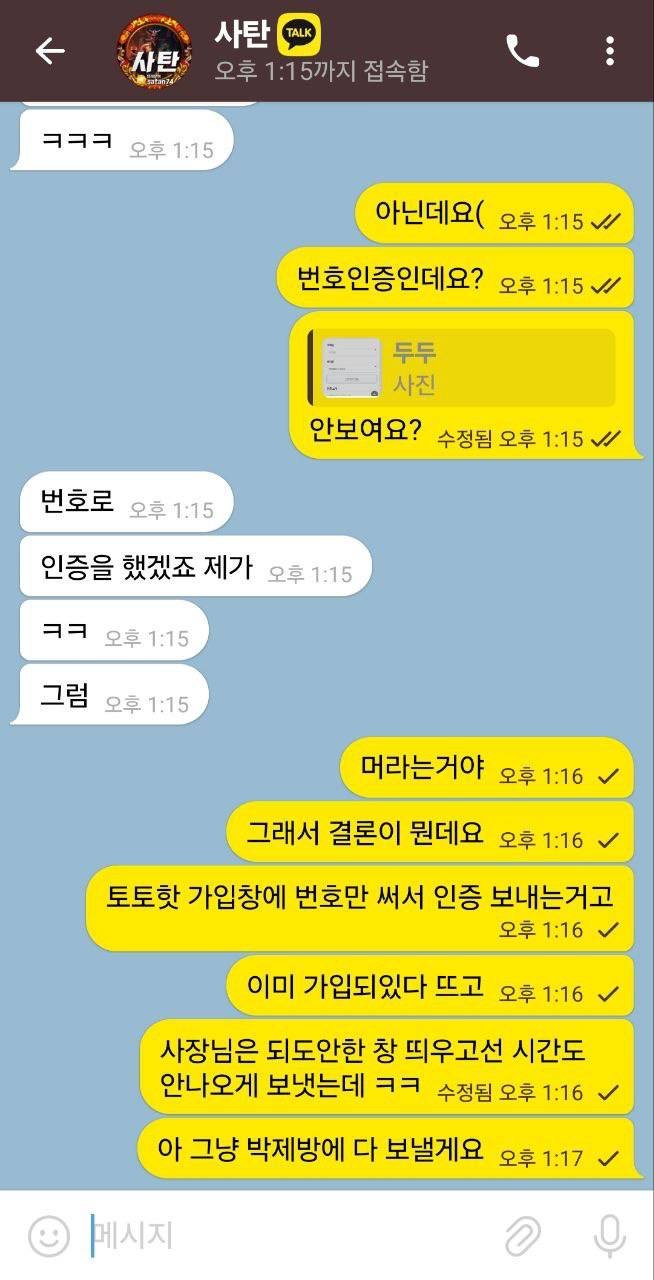This screenshot has height=1280, width=654.
Task: Record a voice message with the microphone
Action: tap(609, 1236)
